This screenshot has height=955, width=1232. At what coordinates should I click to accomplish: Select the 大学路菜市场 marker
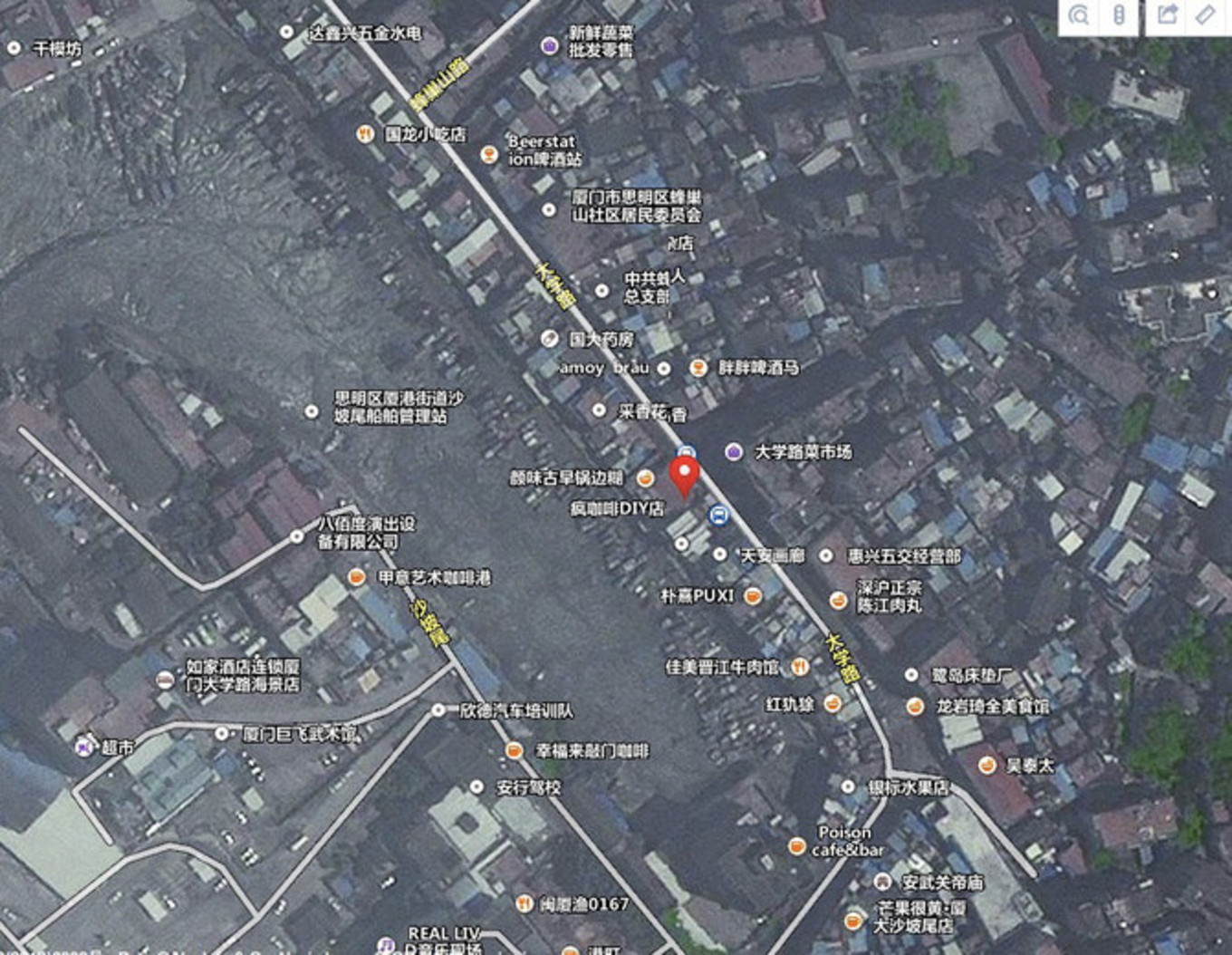[734, 451]
